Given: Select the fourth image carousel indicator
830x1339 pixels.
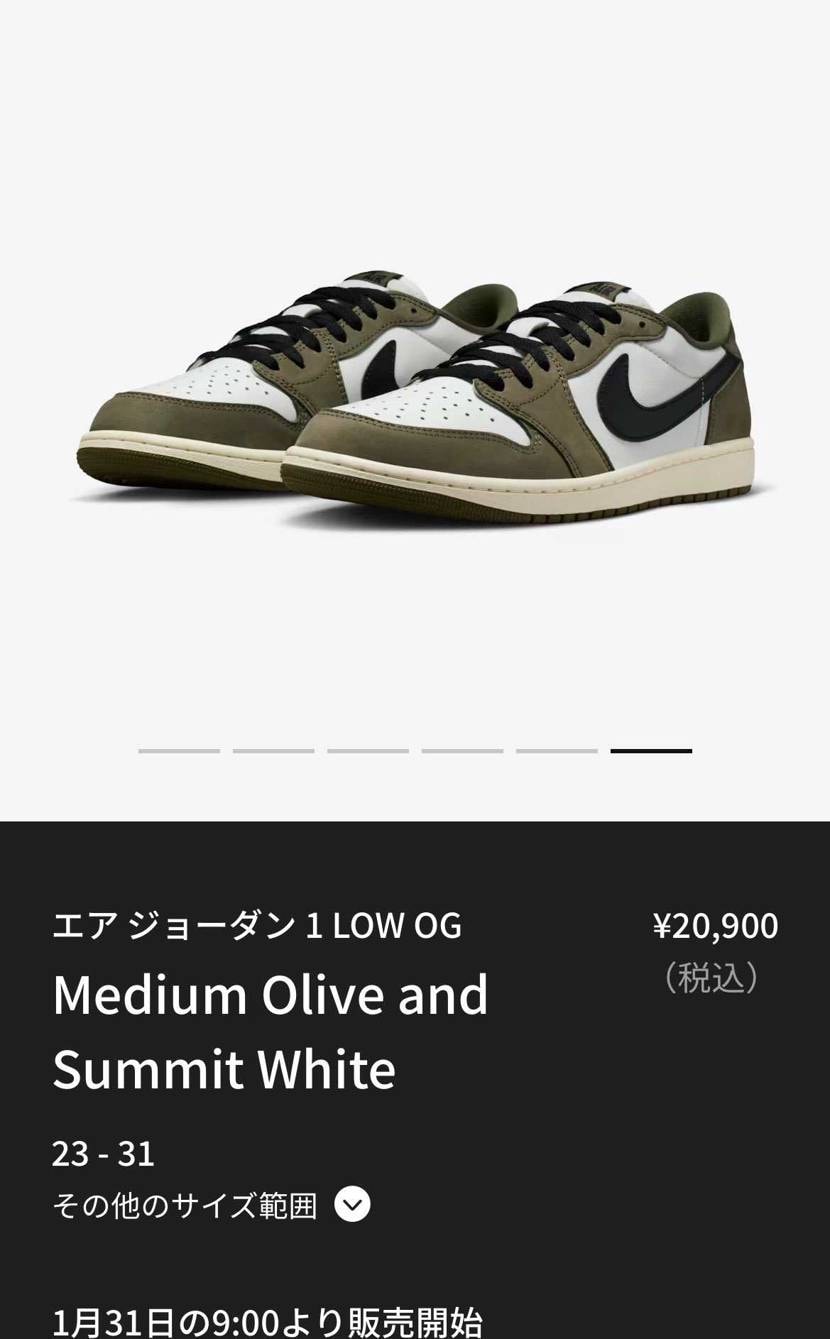Looking at the screenshot, I should click(462, 750).
